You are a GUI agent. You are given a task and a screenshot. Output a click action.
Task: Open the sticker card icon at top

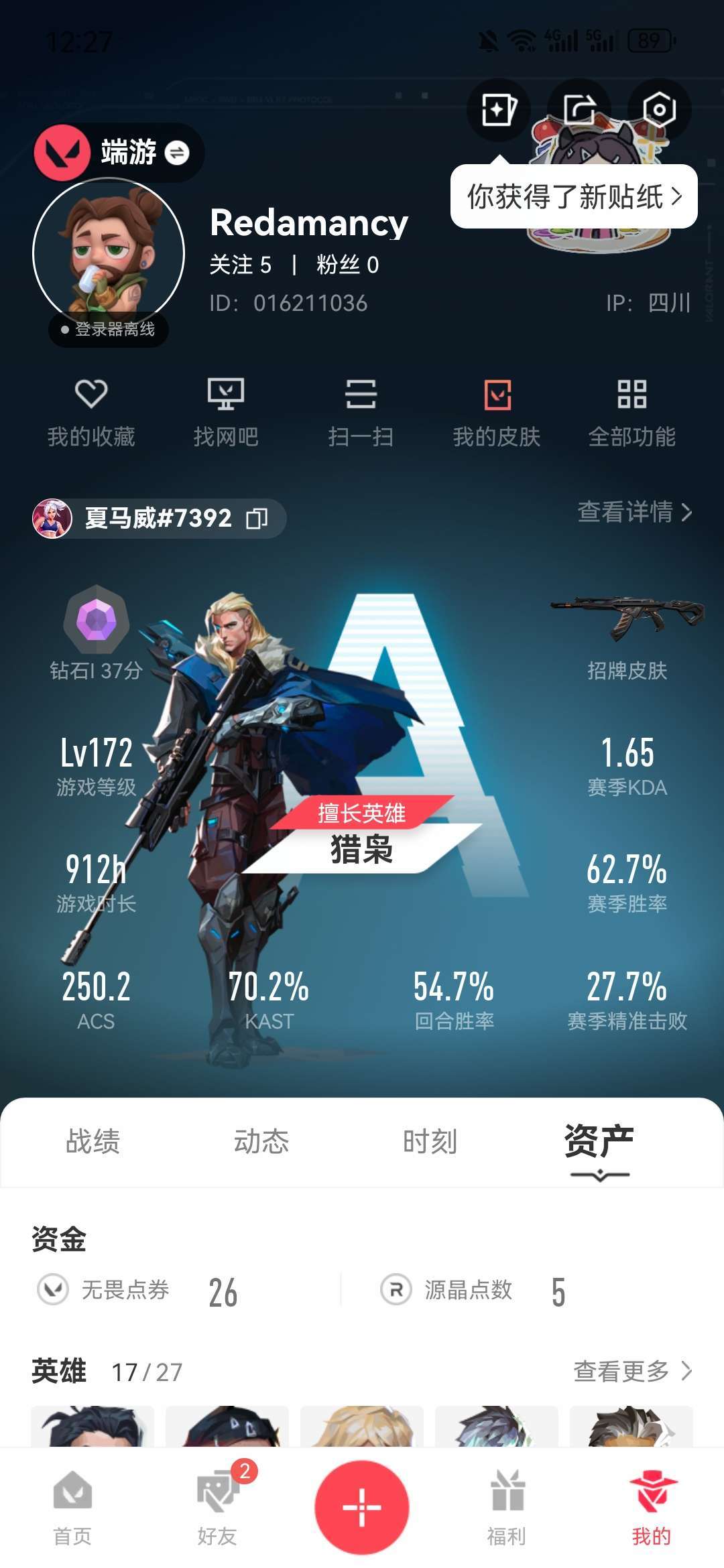click(x=499, y=109)
